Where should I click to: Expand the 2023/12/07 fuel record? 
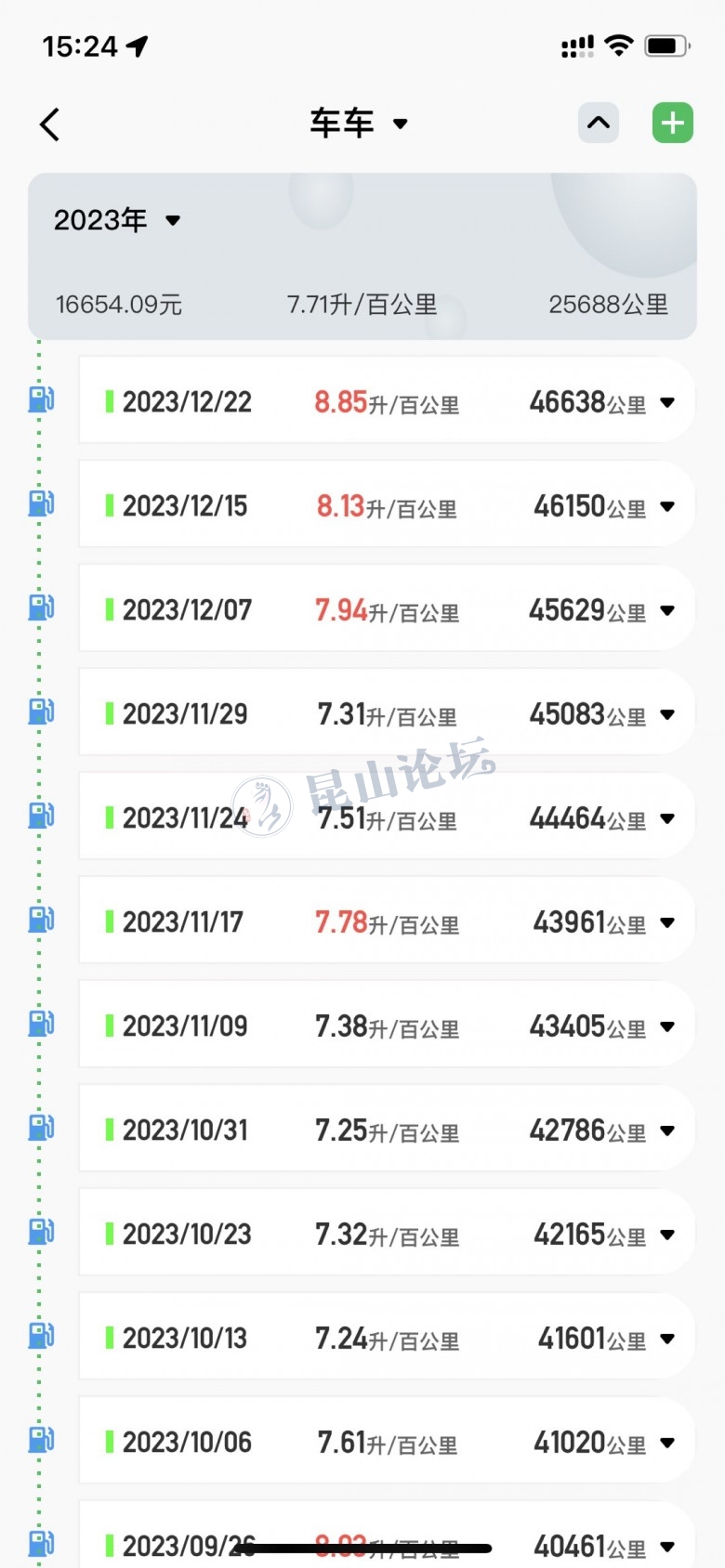(x=667, y=611)
